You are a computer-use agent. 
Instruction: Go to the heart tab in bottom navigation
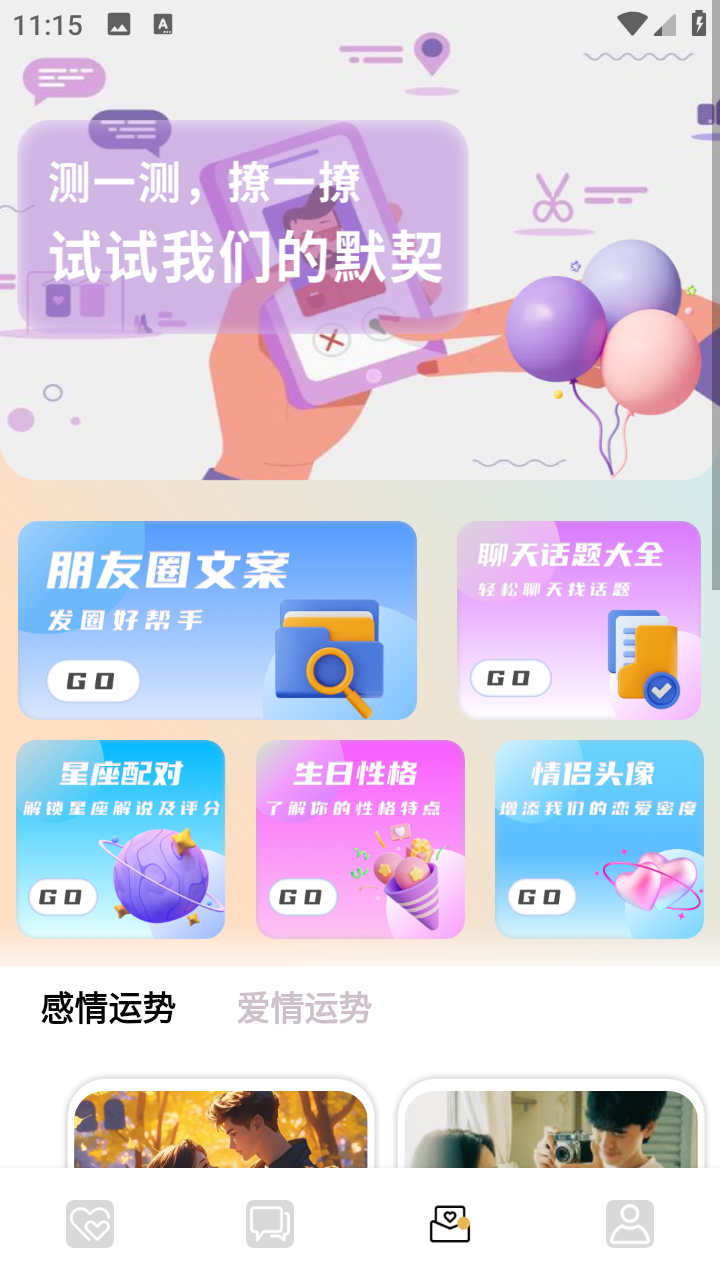[90, 1224]
